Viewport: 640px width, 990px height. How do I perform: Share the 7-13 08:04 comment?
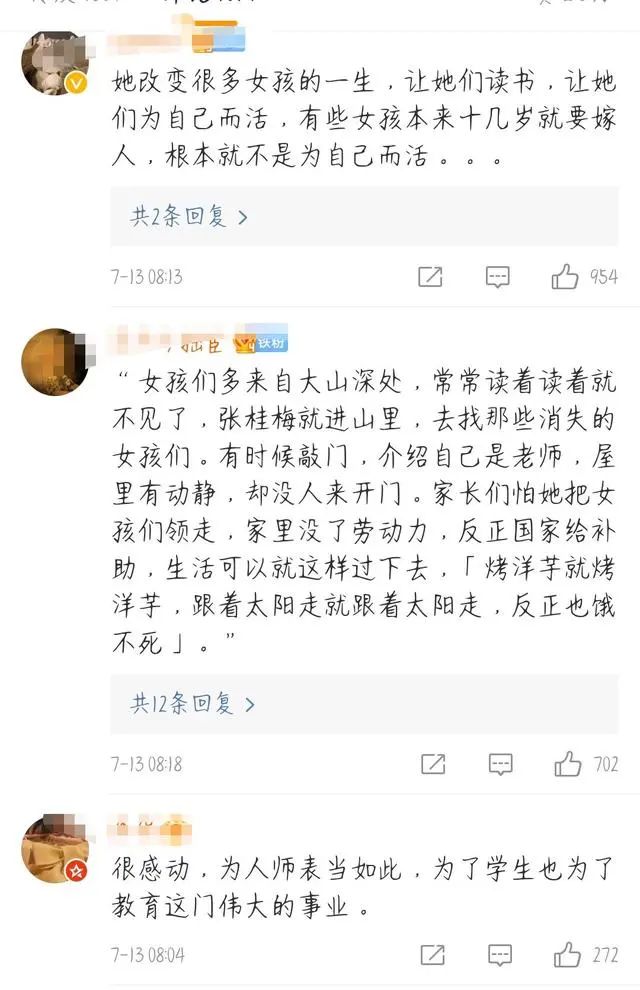point(432,955)
